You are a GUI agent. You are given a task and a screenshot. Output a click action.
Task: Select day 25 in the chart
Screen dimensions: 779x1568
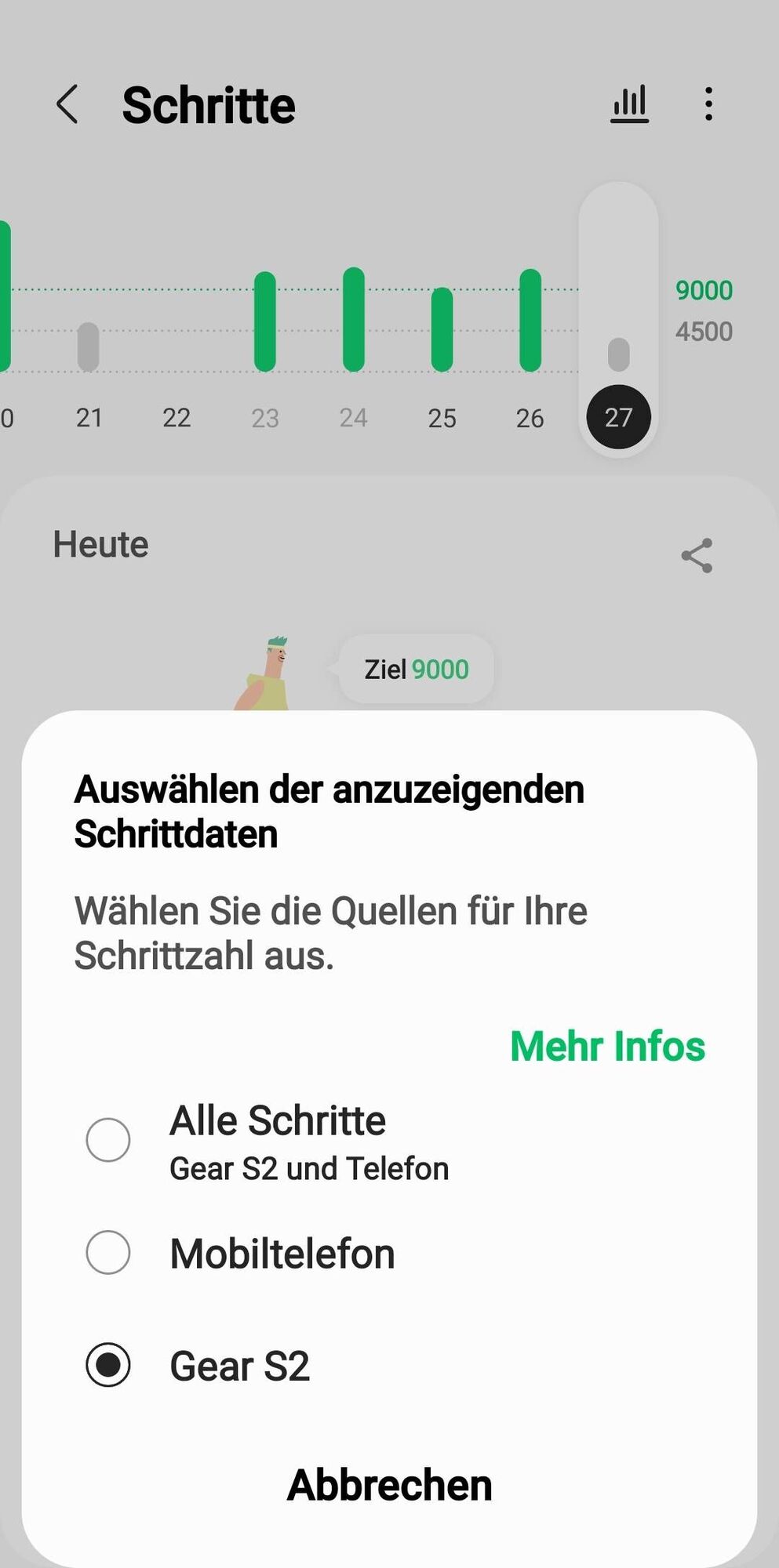tap(442, 417)
